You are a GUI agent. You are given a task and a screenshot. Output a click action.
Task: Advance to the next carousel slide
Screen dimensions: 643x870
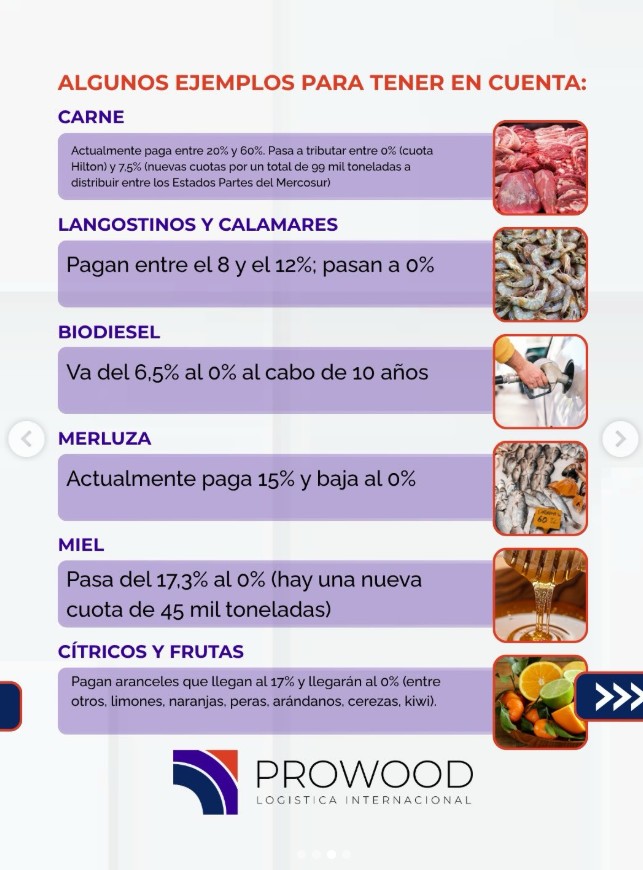619,438
